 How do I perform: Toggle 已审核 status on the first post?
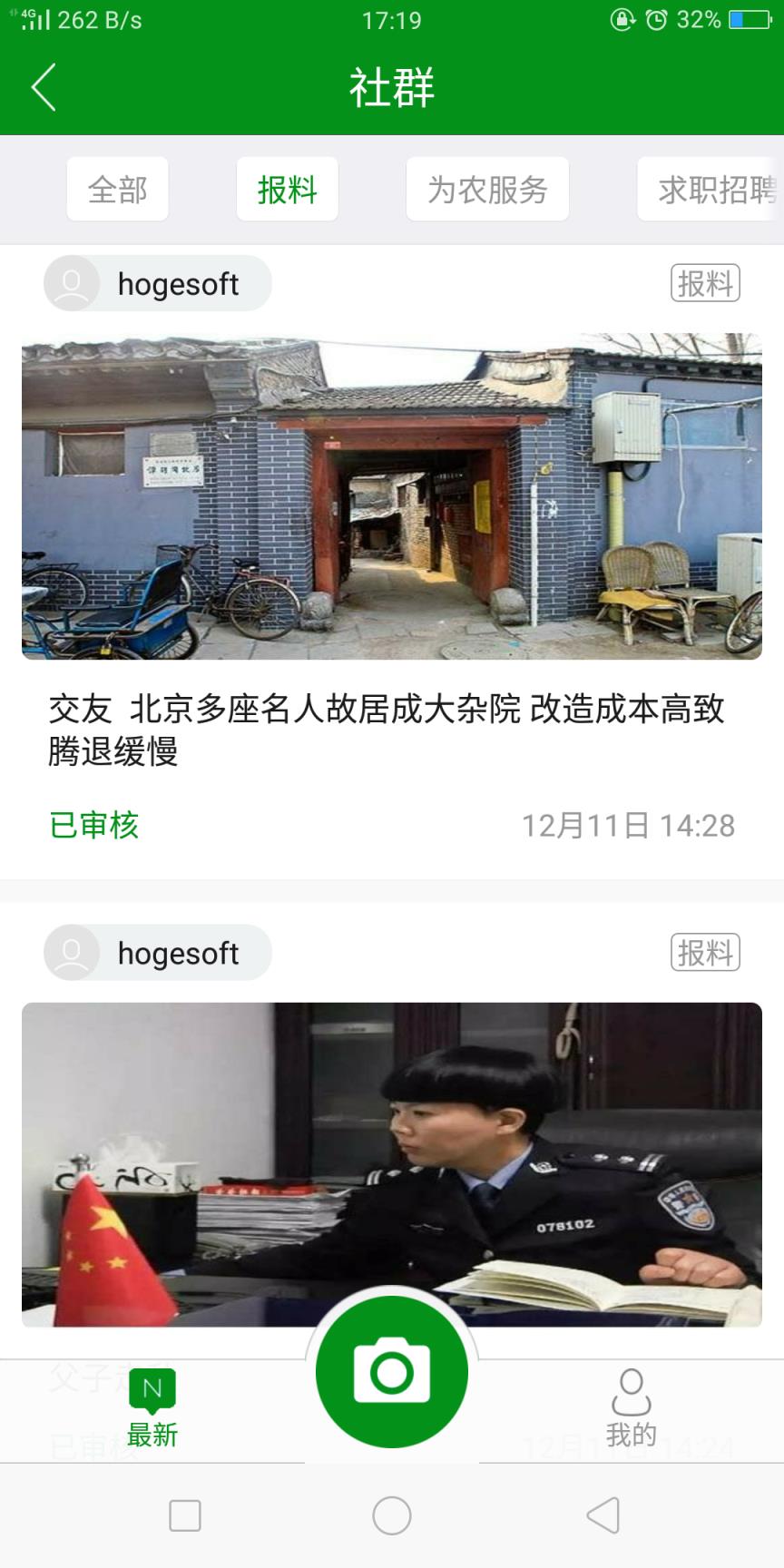tap(93, 826)
